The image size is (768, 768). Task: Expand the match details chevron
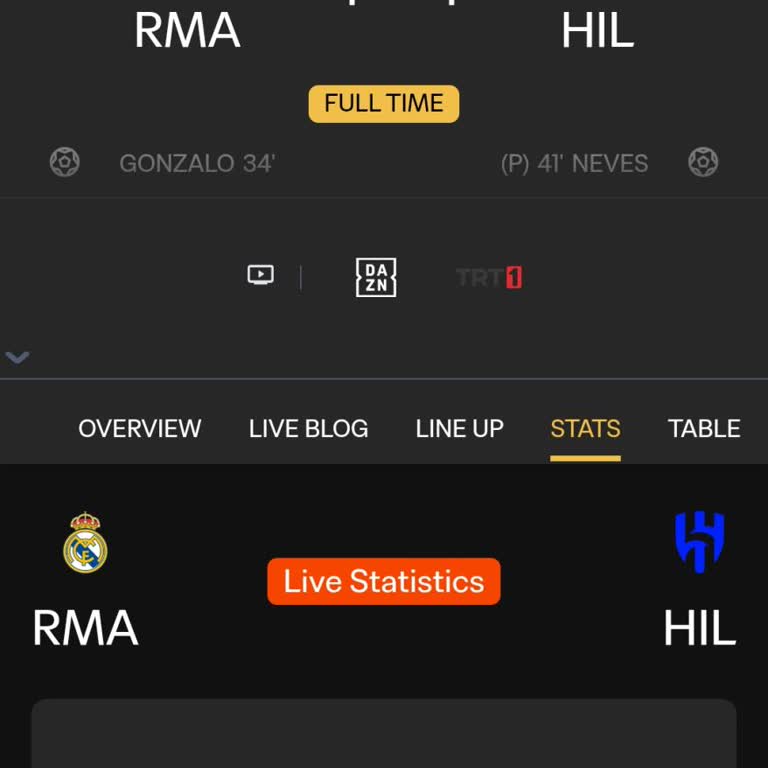[18, 357]
